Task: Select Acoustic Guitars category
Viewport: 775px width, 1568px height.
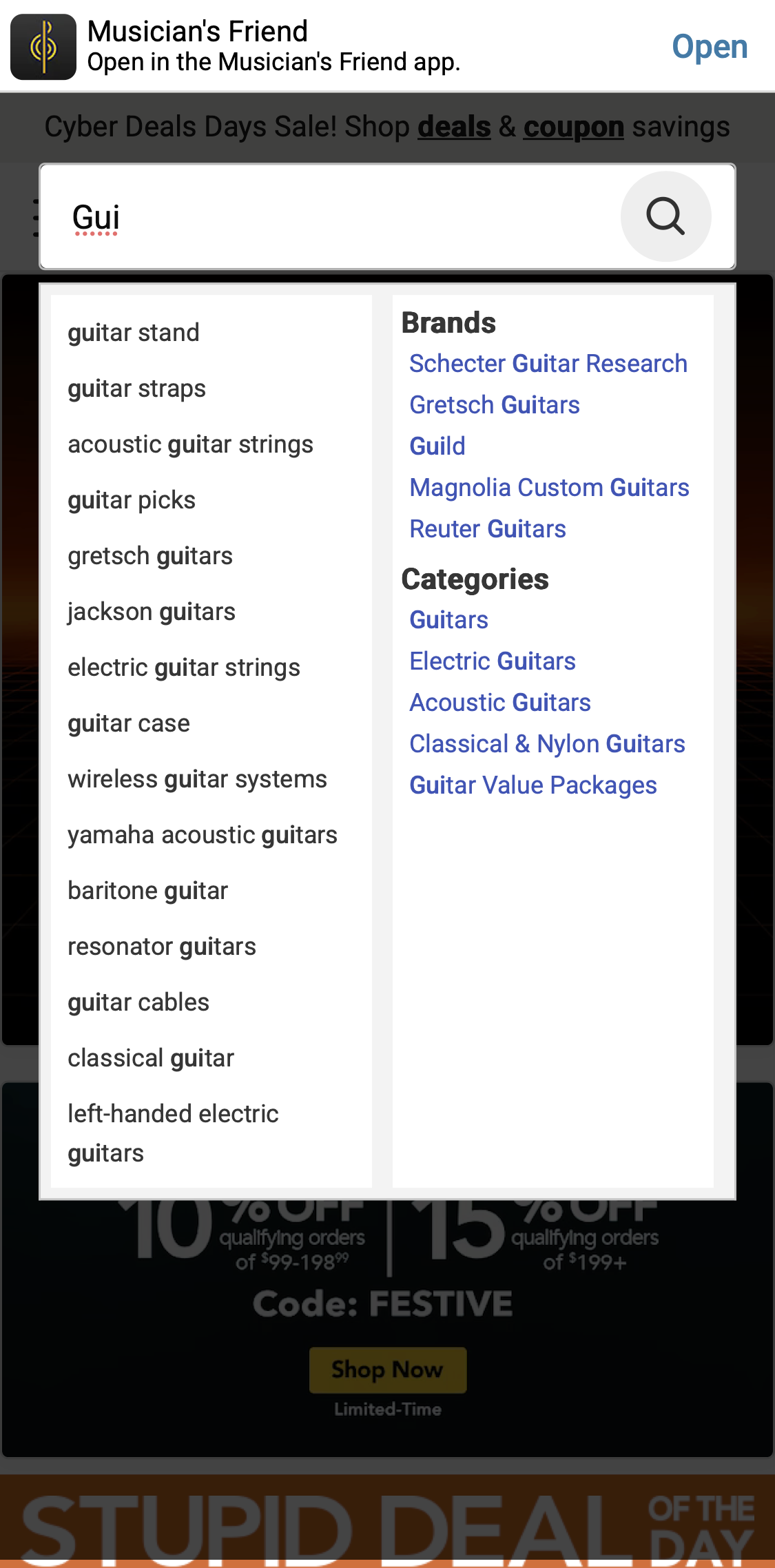Action: click(499, 702)
